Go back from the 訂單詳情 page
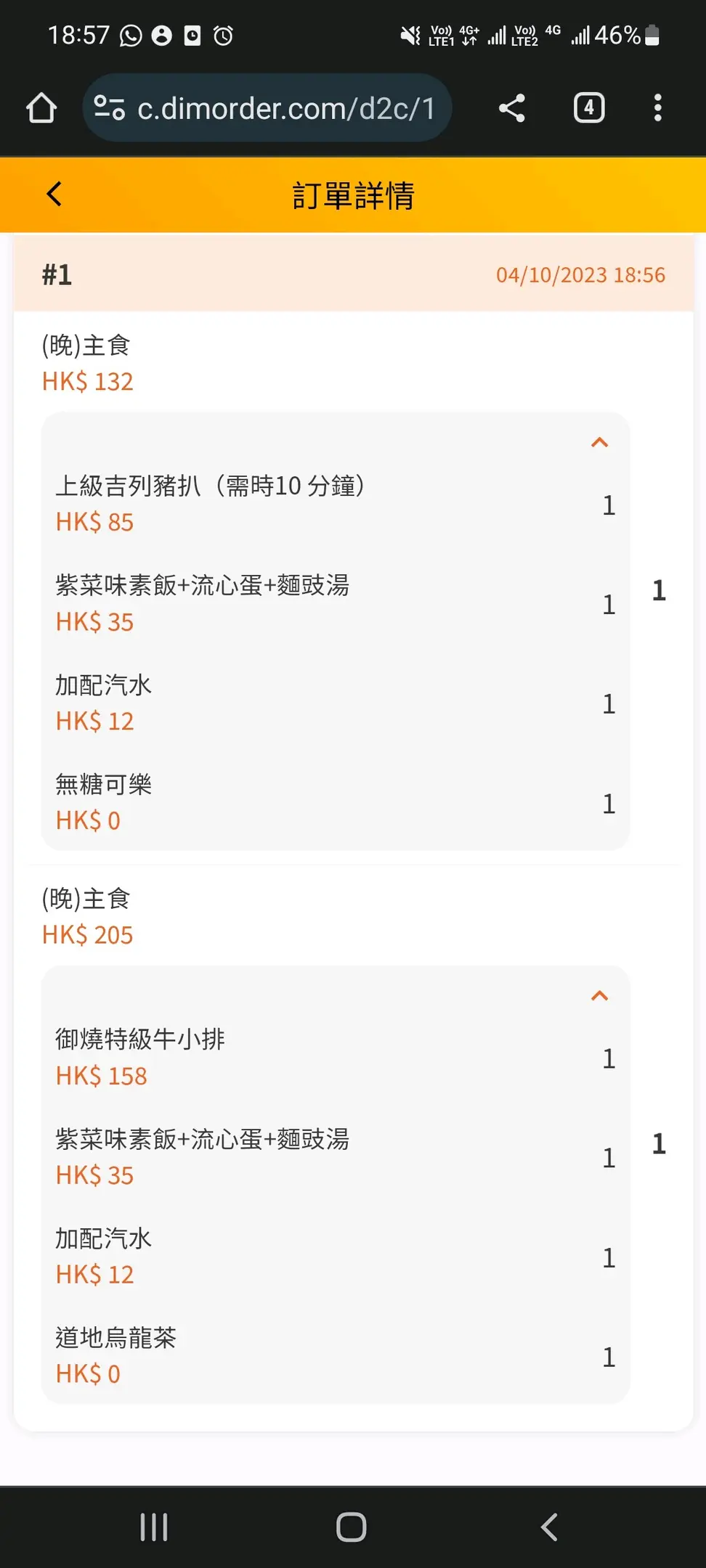706x1568 pixels. coord(54,195)
